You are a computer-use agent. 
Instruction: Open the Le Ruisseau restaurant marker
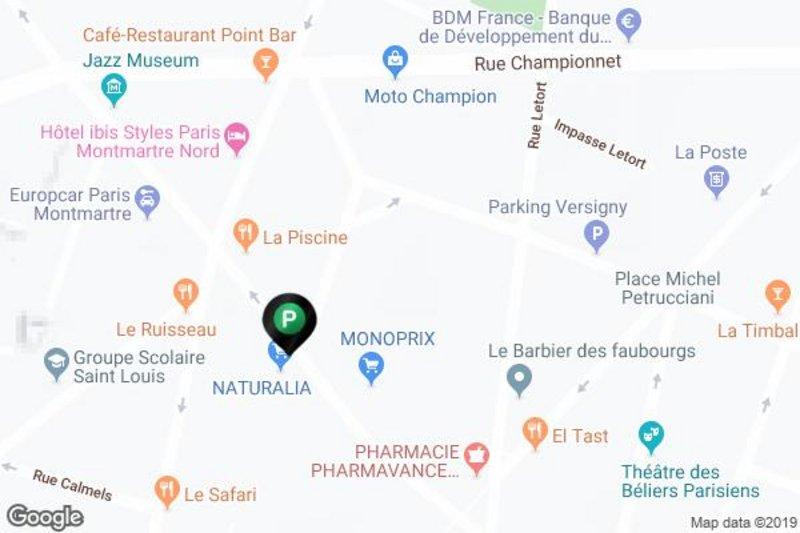point(185,294)
